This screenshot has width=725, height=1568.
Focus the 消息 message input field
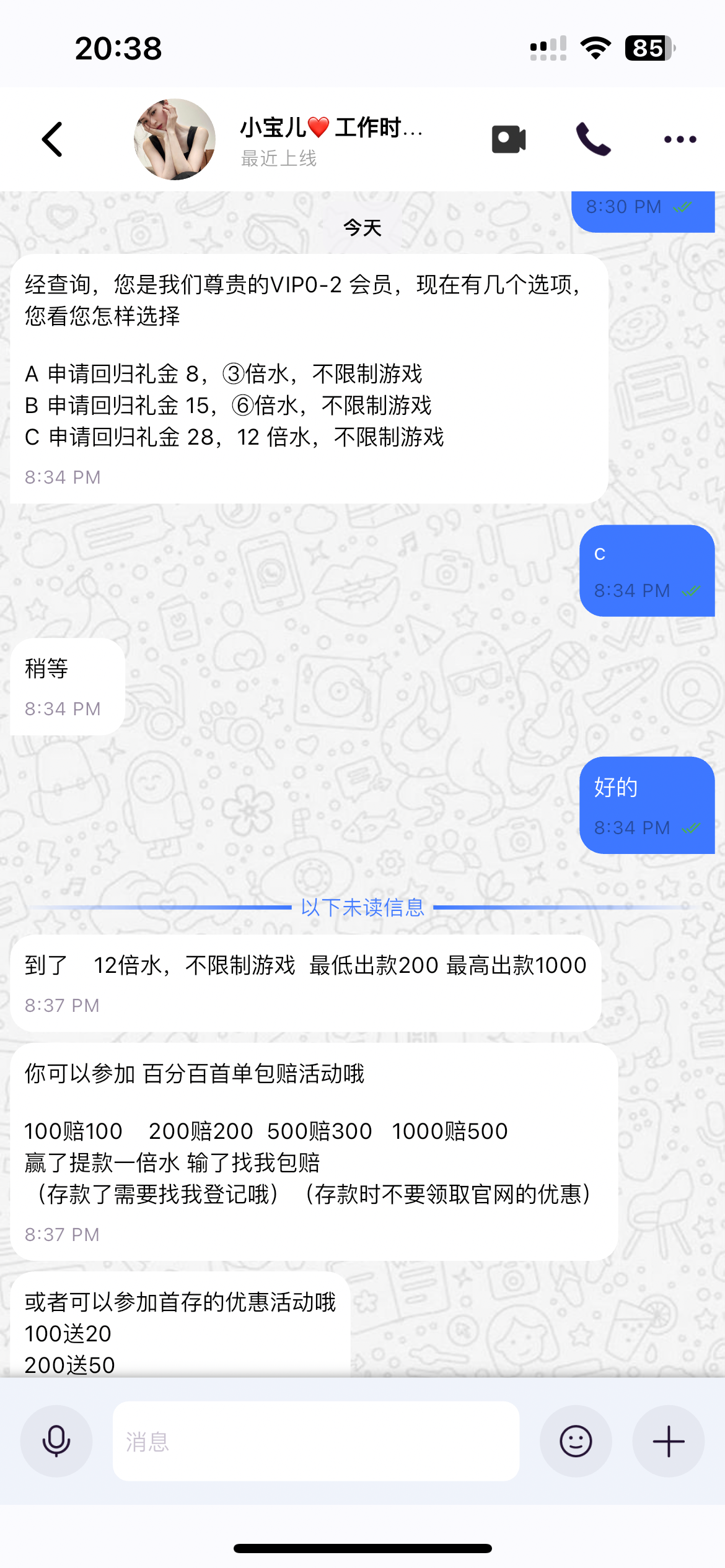click(316, 1441)
